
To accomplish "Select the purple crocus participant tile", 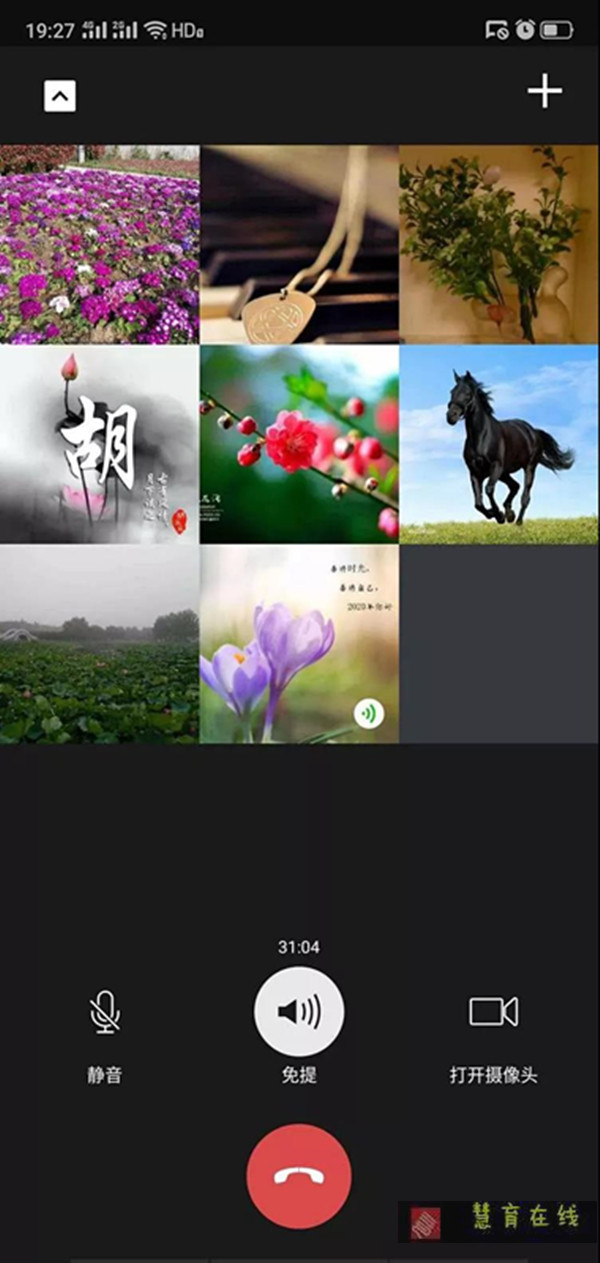I will (x=299, y=644).
